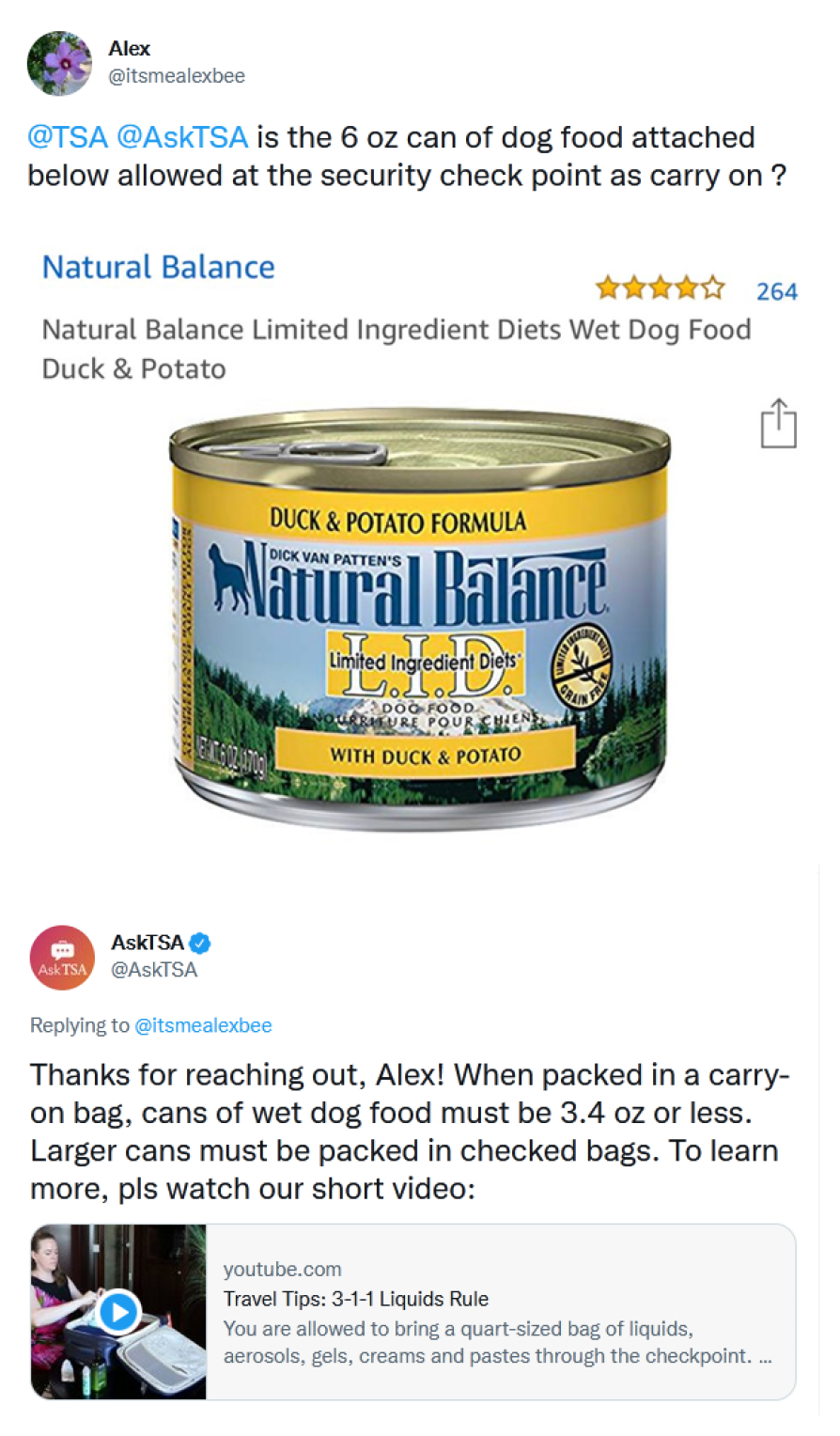Open Alex's profile avatar
This screenshot has width=840, height=1436.
[x=60, y=63]
